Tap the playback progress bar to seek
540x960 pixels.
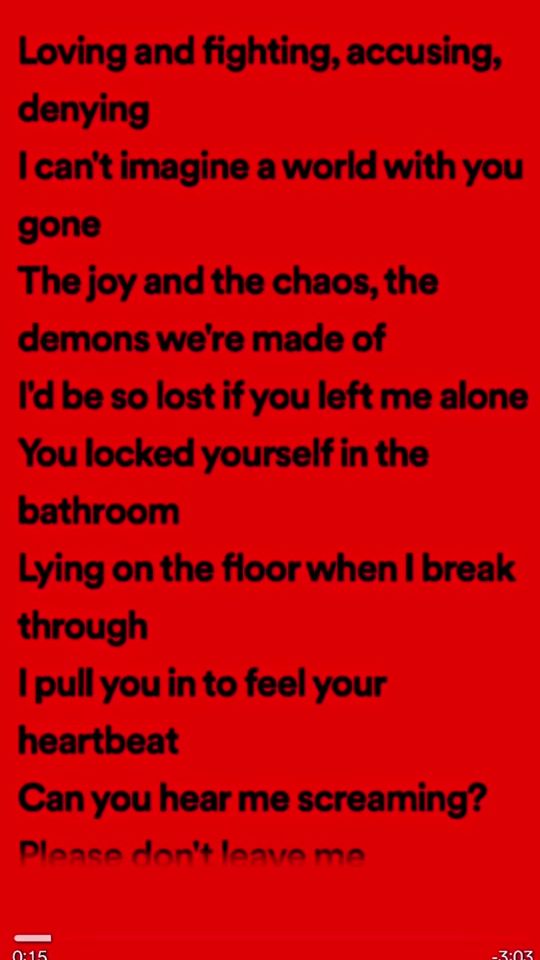[x=270, y=938]
